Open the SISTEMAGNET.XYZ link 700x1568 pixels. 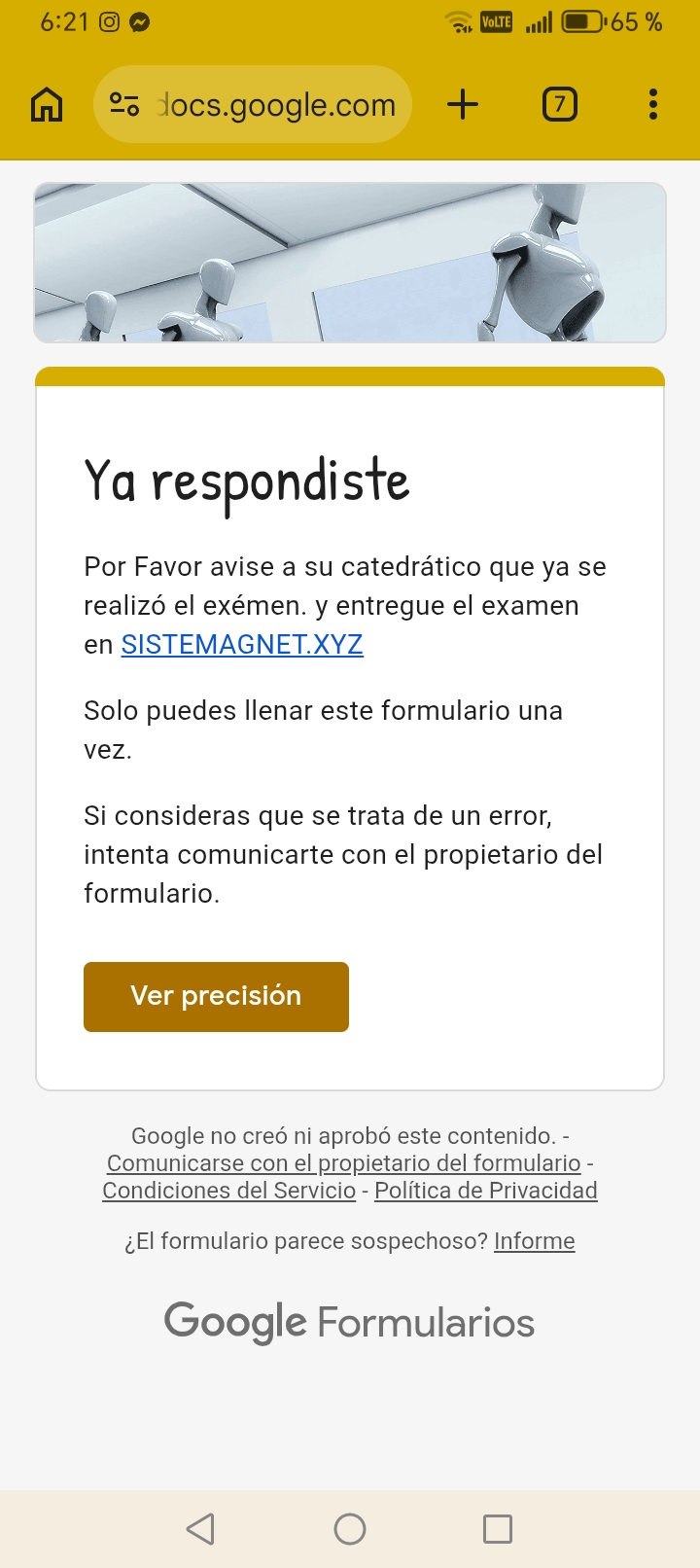(x=242, y=645)
